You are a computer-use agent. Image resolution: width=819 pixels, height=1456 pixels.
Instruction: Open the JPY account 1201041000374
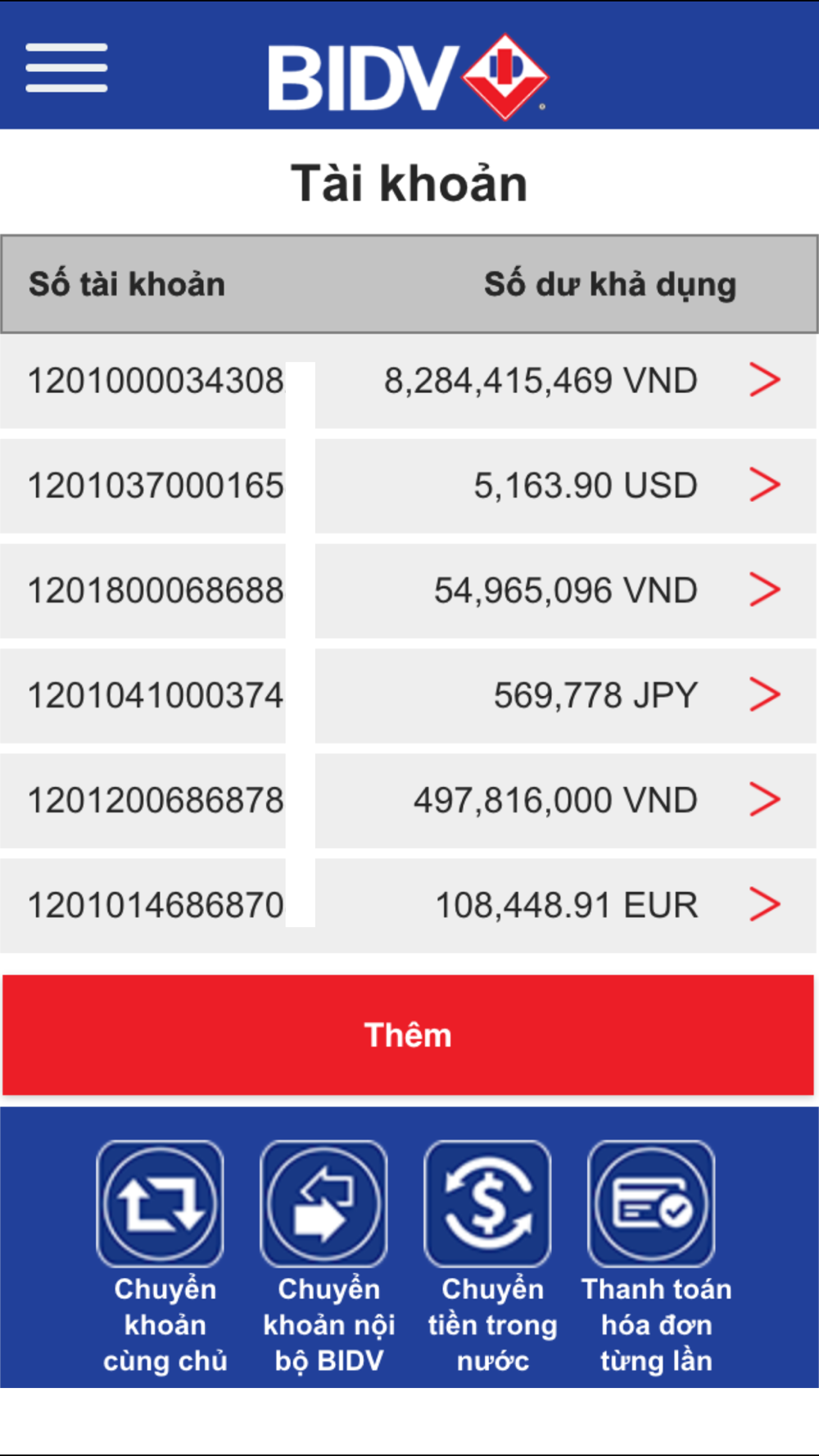click(x=409, y=695)
